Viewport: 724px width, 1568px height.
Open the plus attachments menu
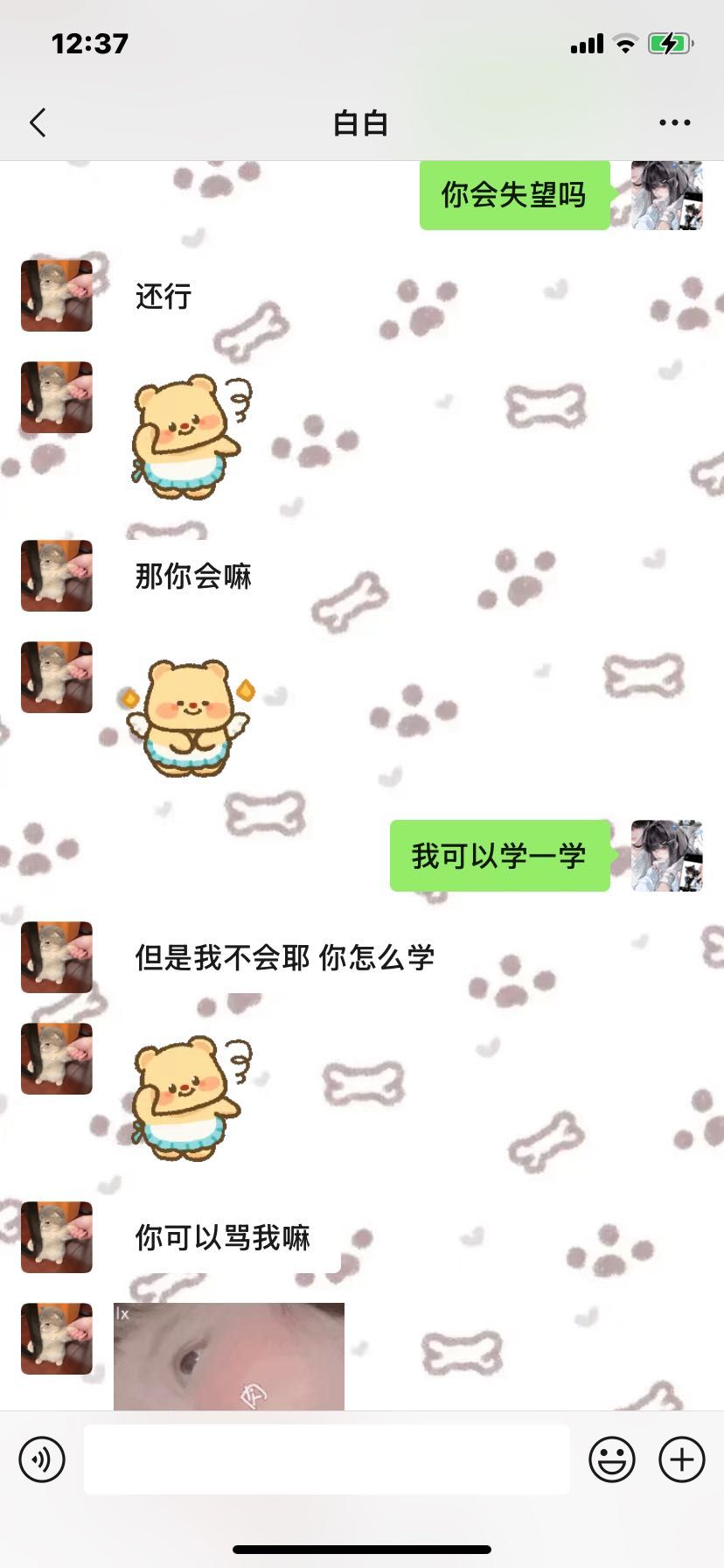coord(681,1459)
